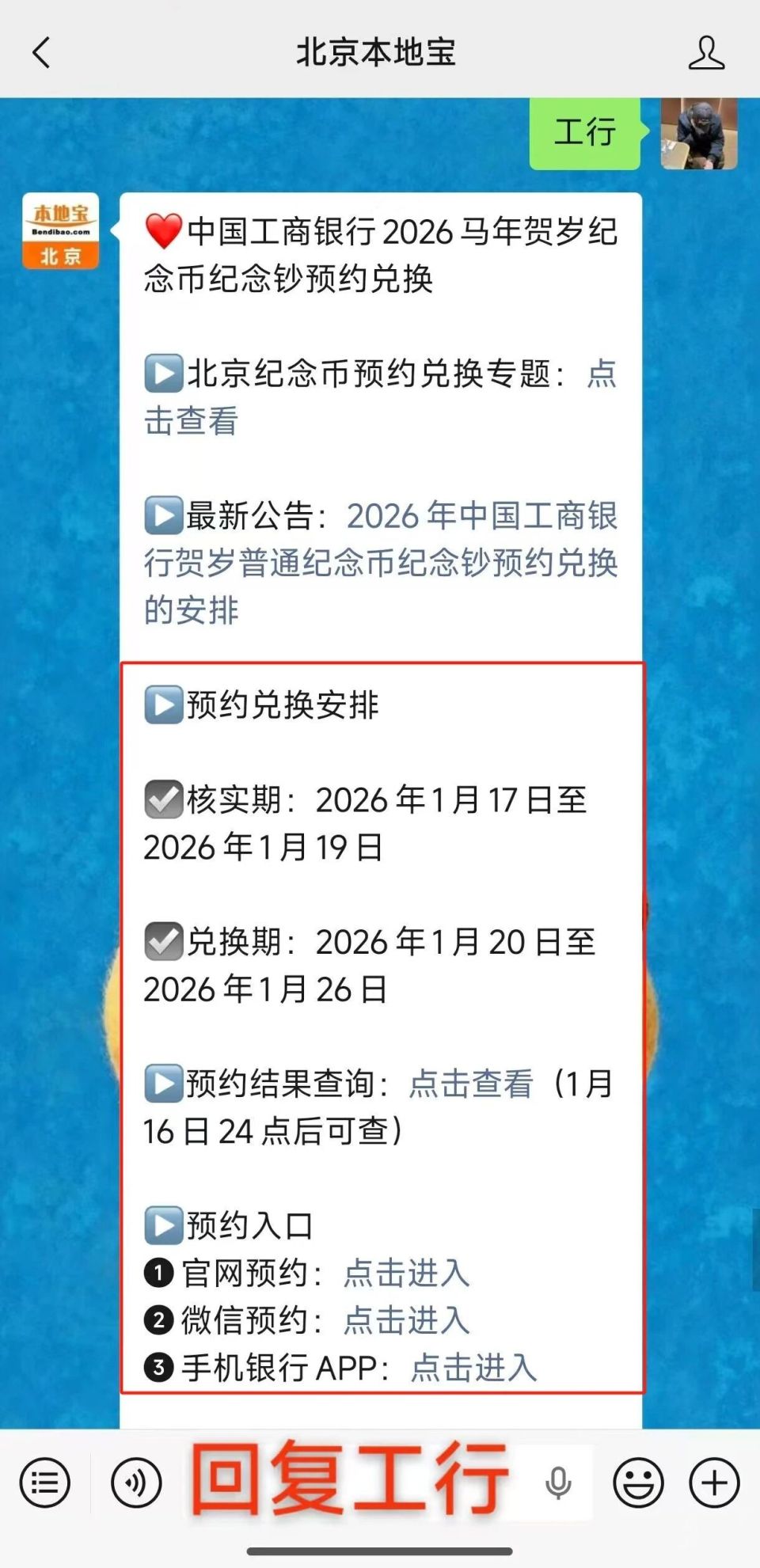Select the microphone voice input icon
760x1568 pixels.
point(560,1483)
